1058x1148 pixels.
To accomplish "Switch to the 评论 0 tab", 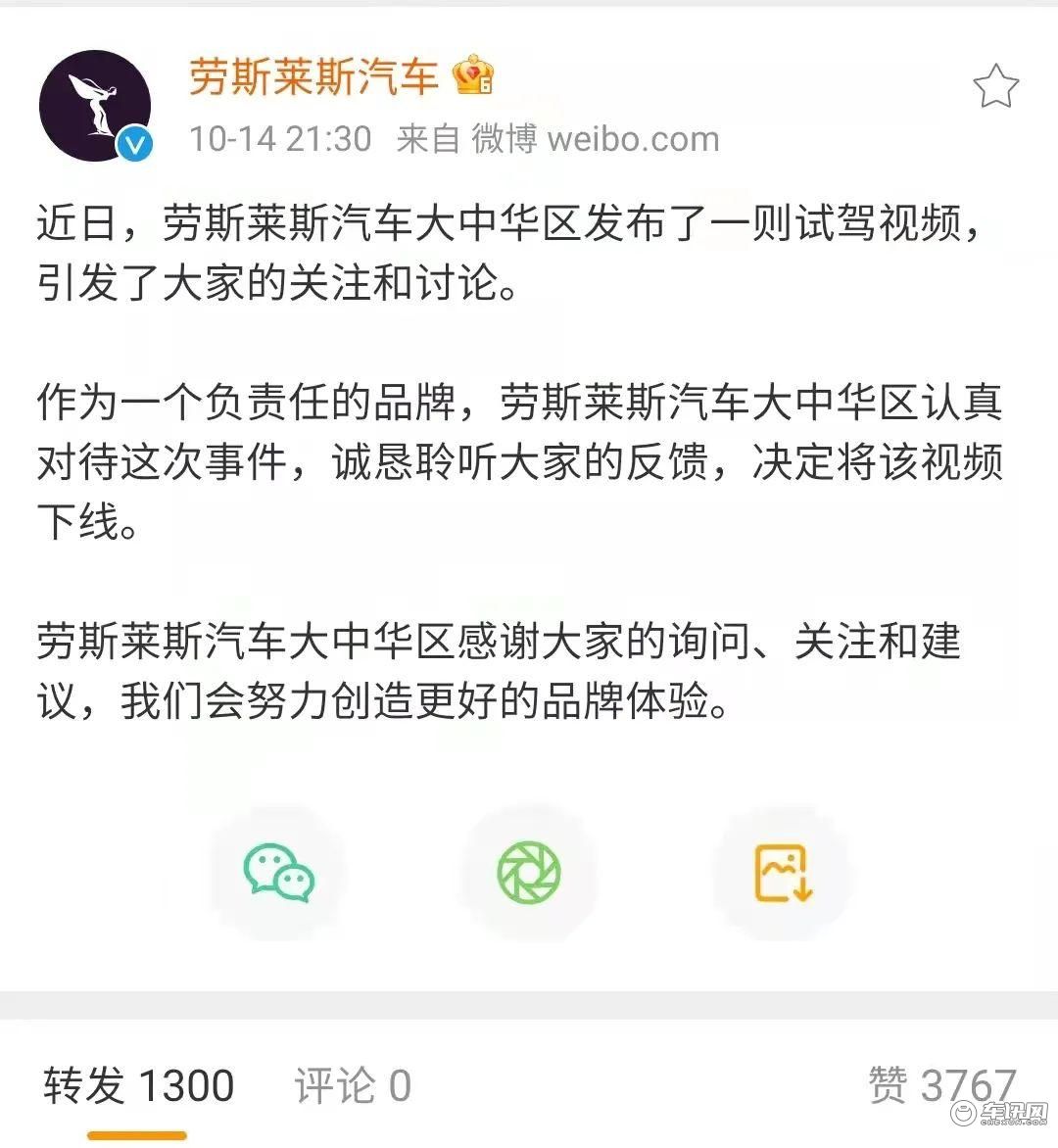I will [353, 1085].
